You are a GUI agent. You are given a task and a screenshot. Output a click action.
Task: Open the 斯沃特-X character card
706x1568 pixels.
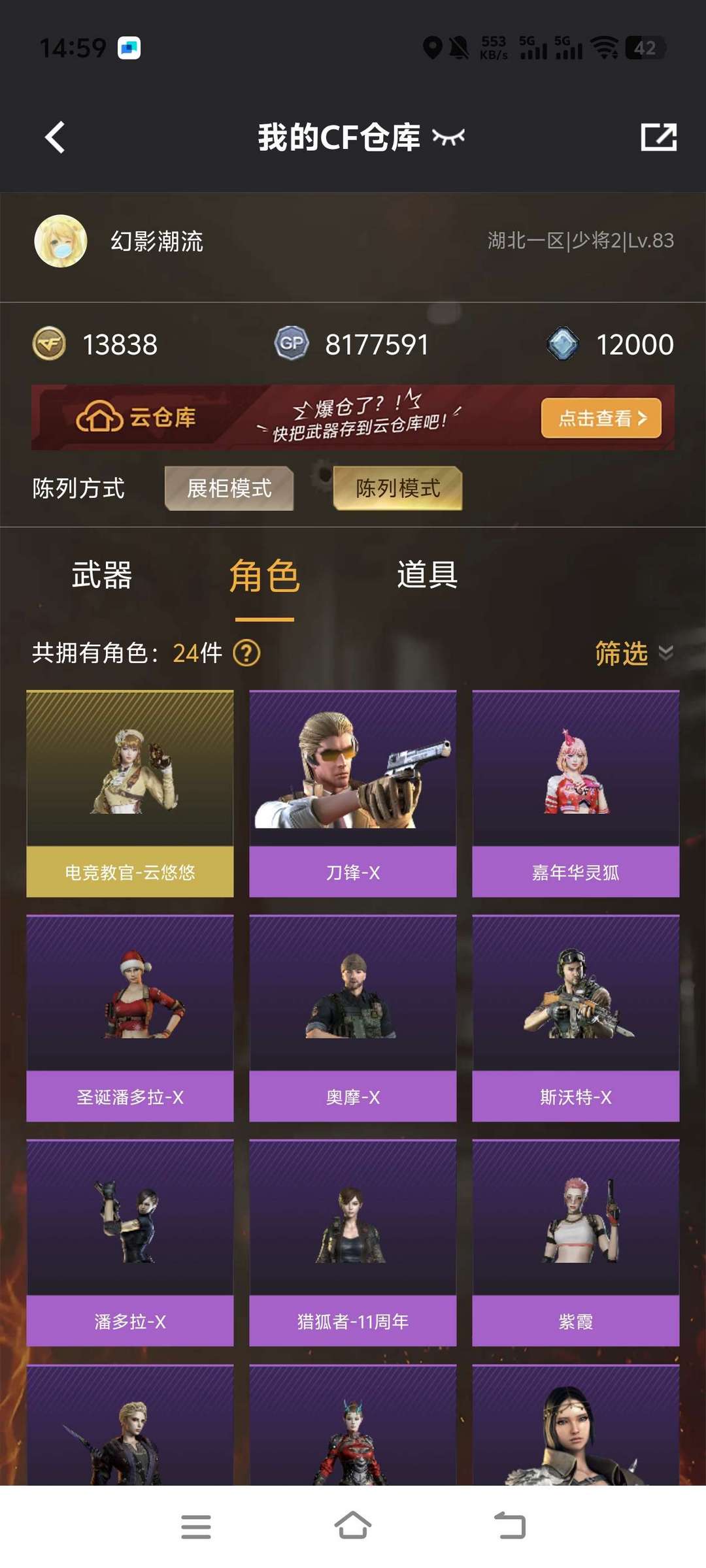(x=576, y=1019)
